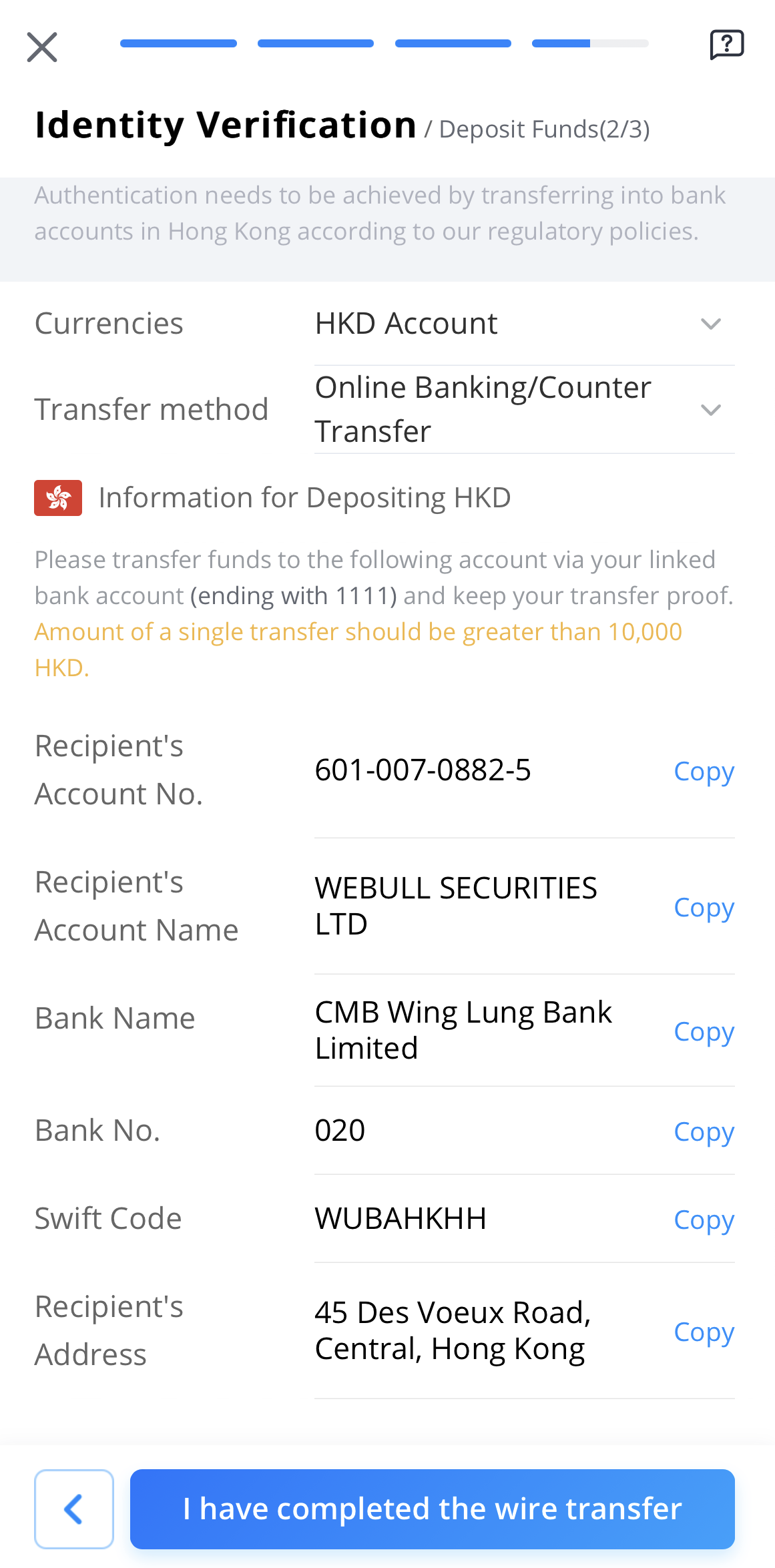Copy the Swift code WUBAHKHH

point(704,1220)
